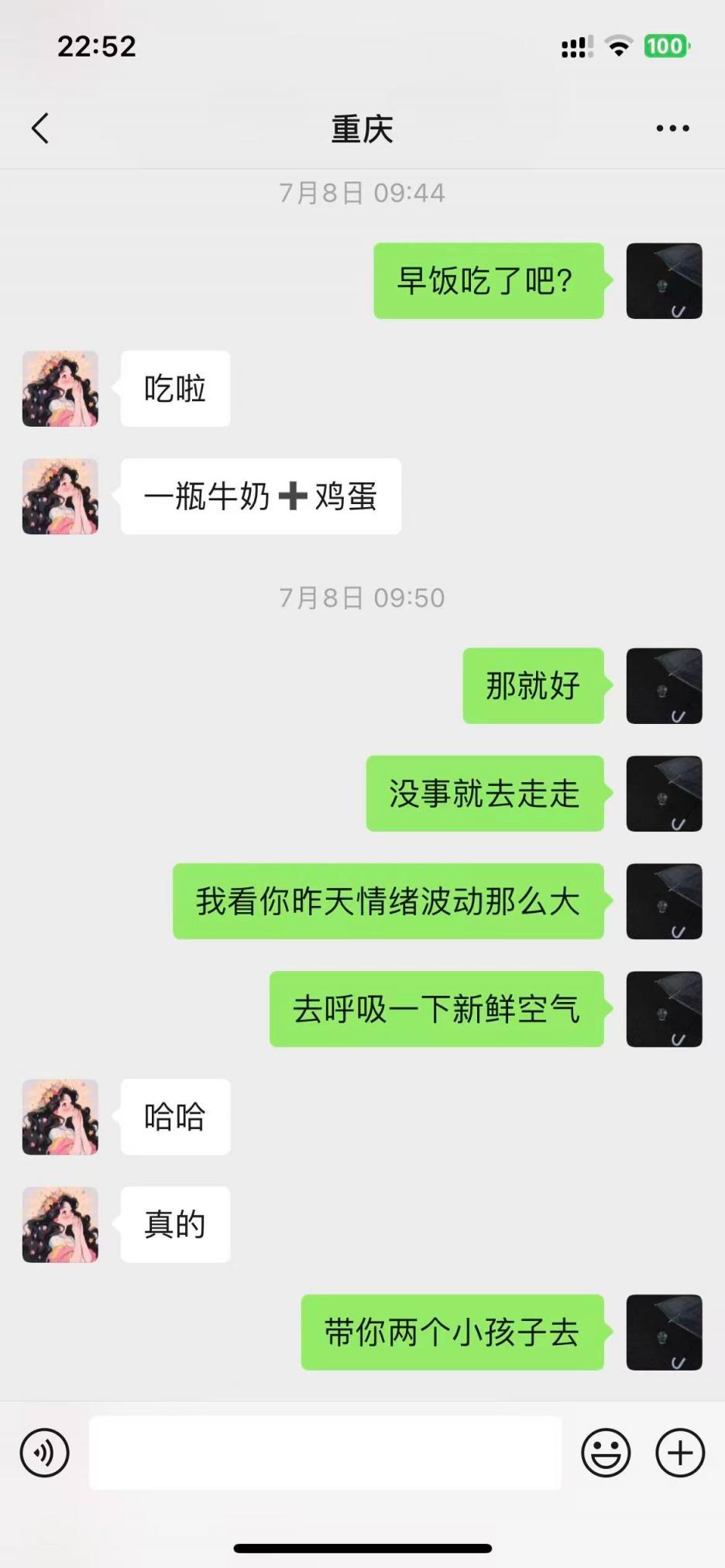Image resolution: width=725 pixels, height=1568 pixels.
Task: Switch to voice message input
Action: [45, 1453]
